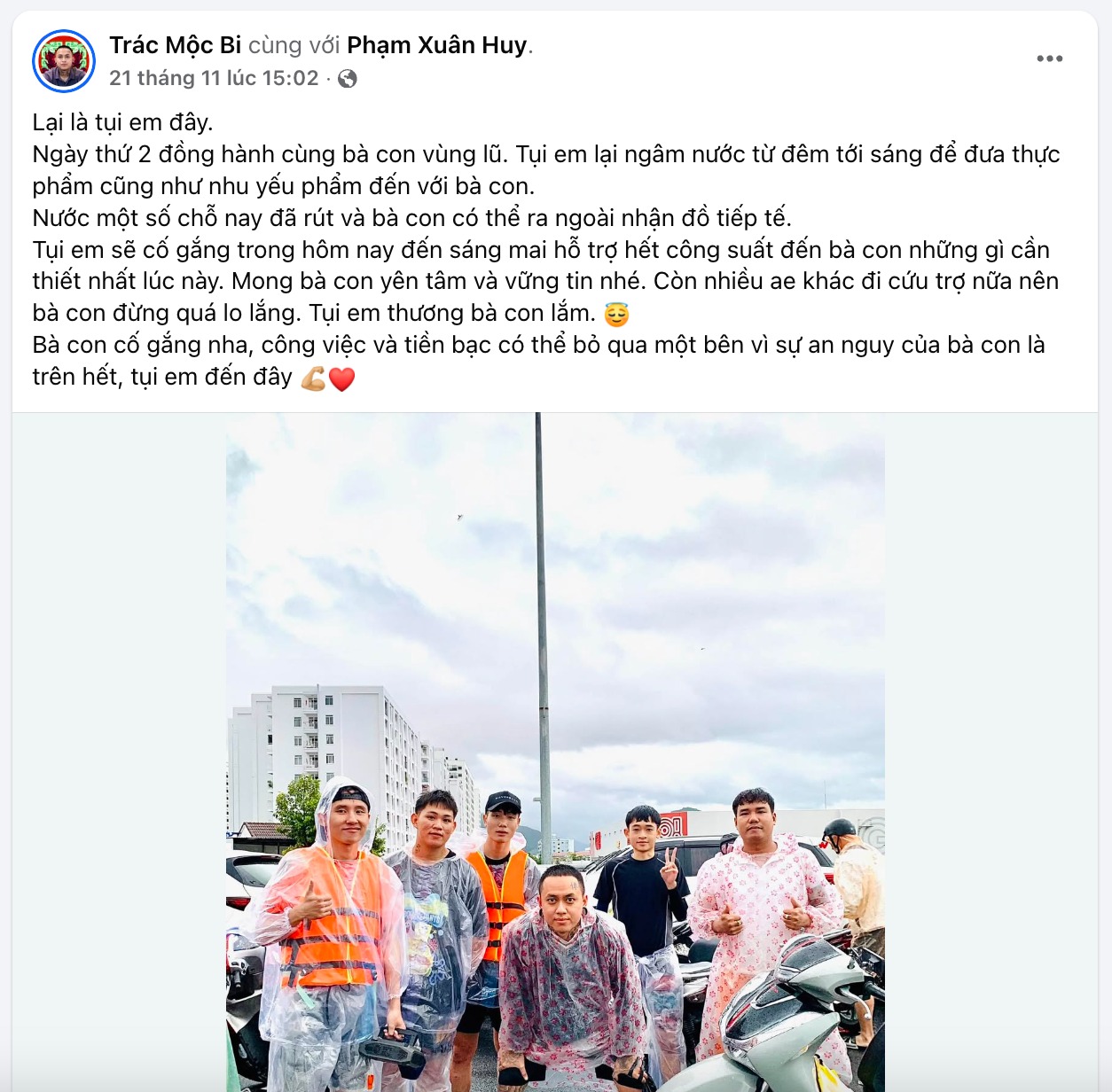The width and height of the screenshot is (1112, 1092).
Task: View the post's group photo full size
Action: (555, 752)
